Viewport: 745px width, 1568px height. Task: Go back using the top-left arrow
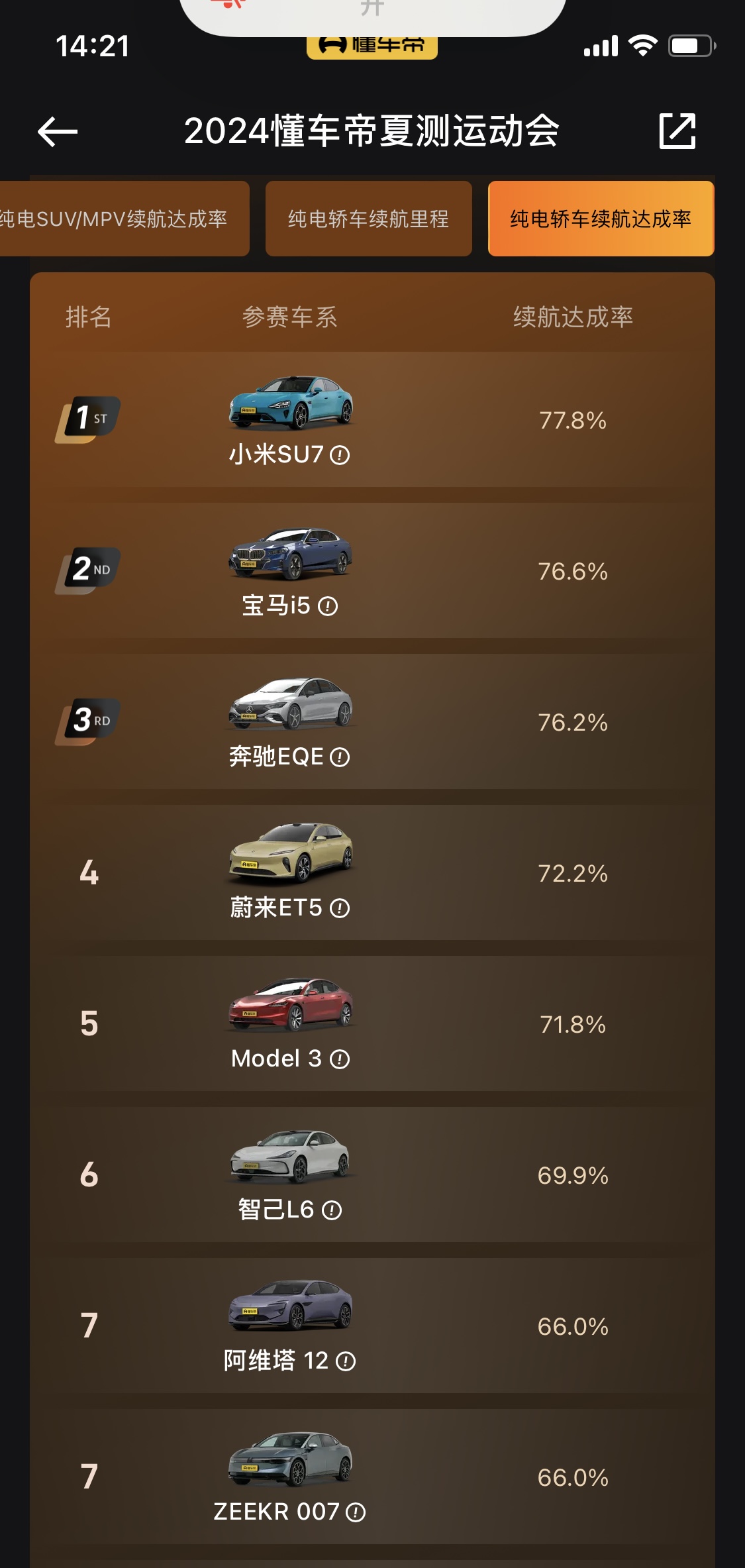pyautogui.click(x=58, y=131)
